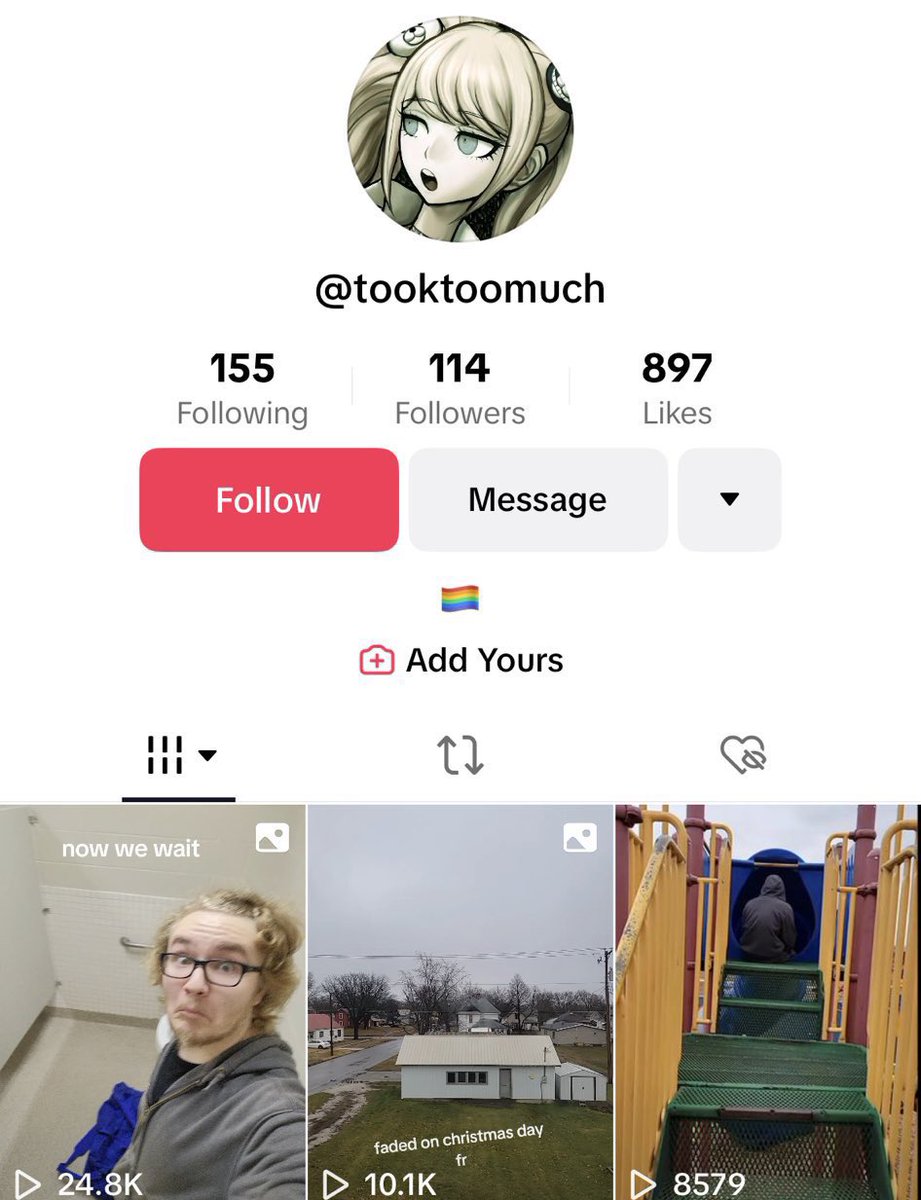This screenshot has height=1200, width=921.
Task: Expand suggested accounts dropdown arrow
Action: click(x=729, y=500)
